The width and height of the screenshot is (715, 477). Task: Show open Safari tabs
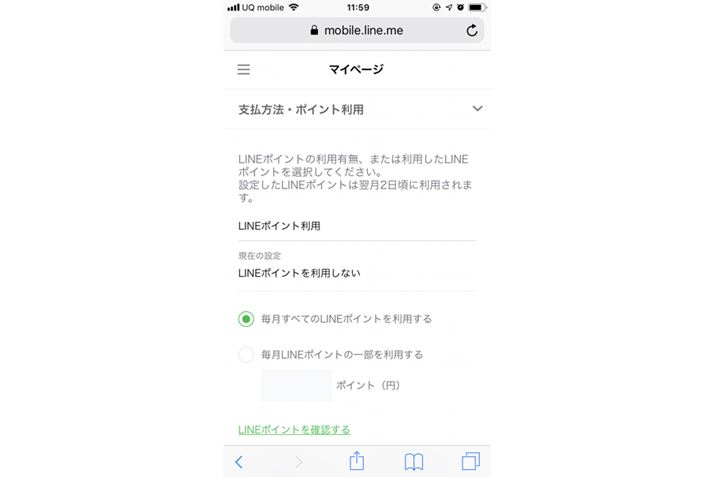(x=471, y=461)
